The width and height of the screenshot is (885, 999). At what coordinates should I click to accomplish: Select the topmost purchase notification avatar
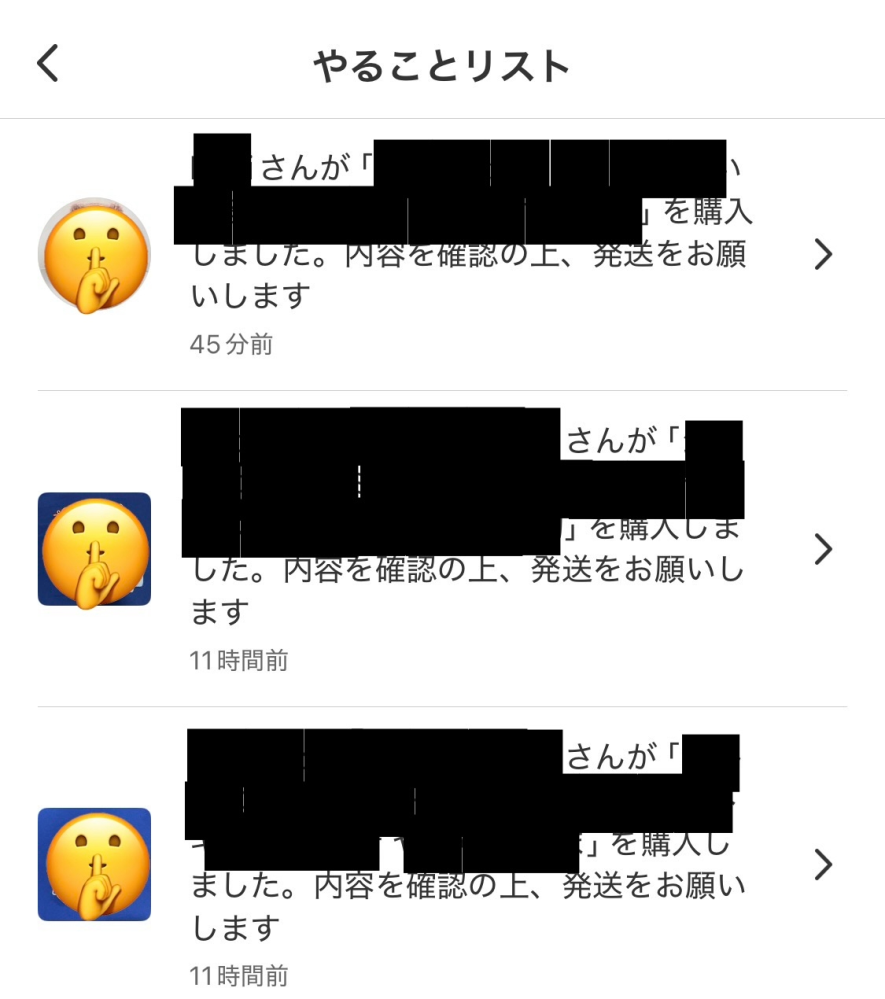[x=95, y=255]
